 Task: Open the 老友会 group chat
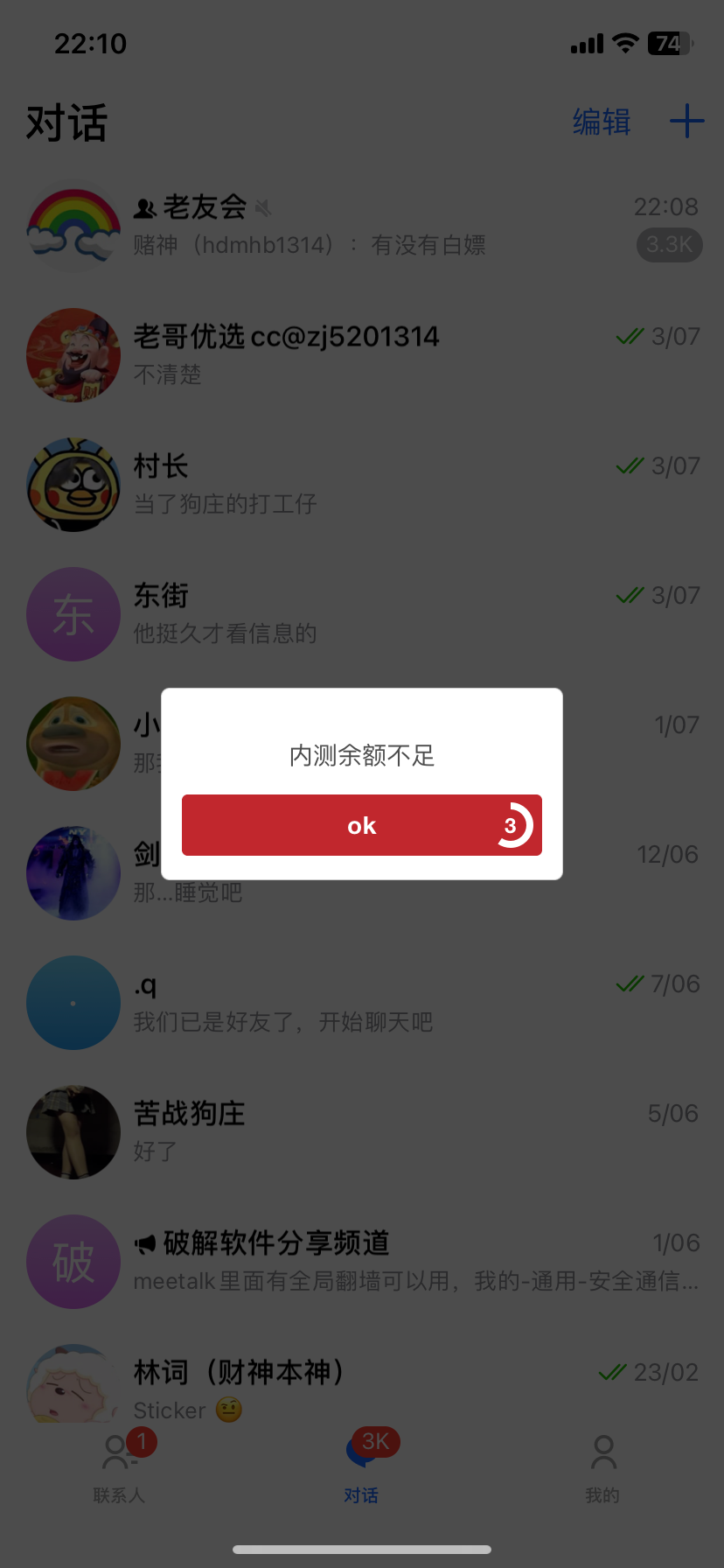[x=362, y=226]
